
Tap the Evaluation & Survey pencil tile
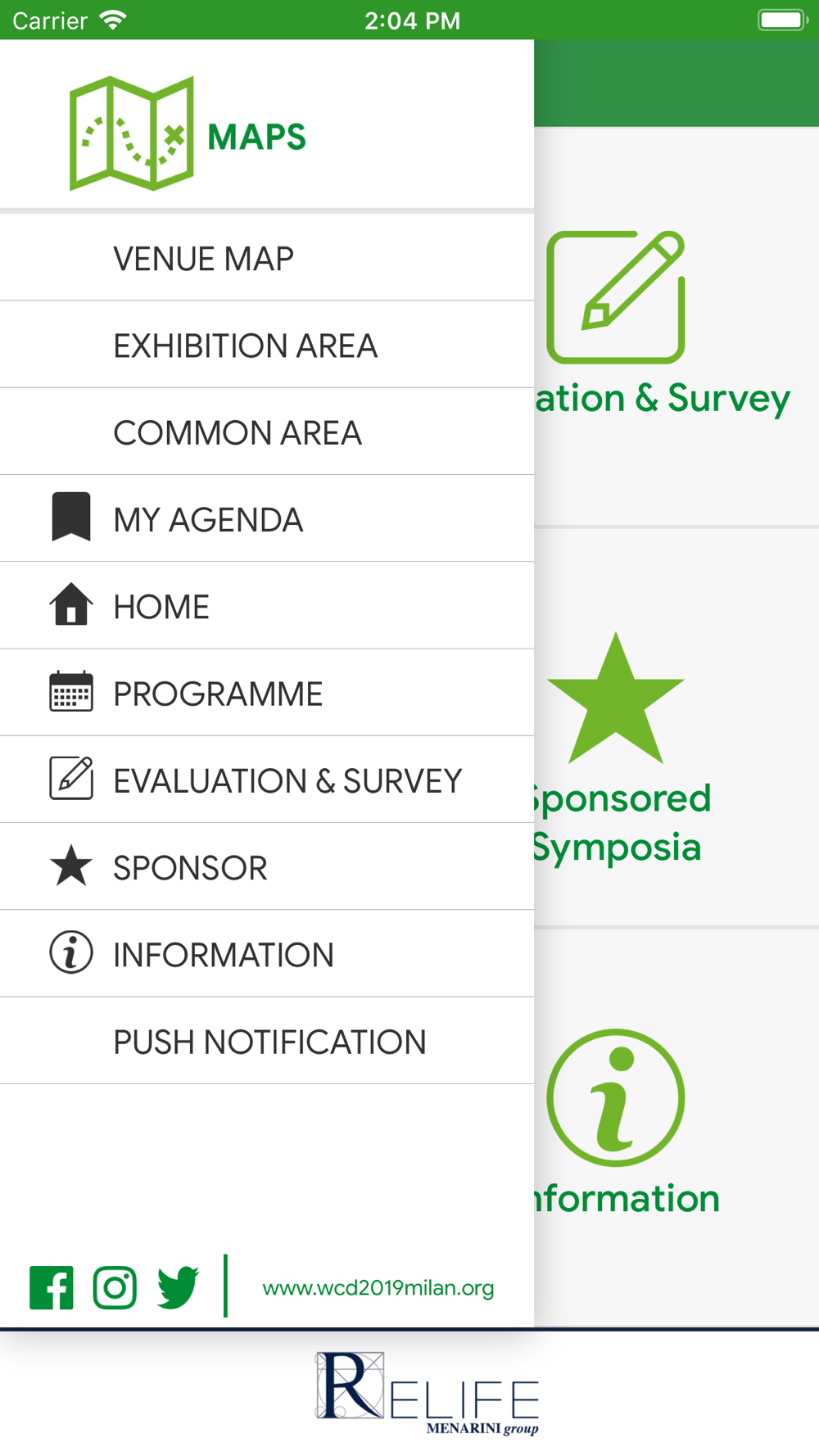coord(676,326)
